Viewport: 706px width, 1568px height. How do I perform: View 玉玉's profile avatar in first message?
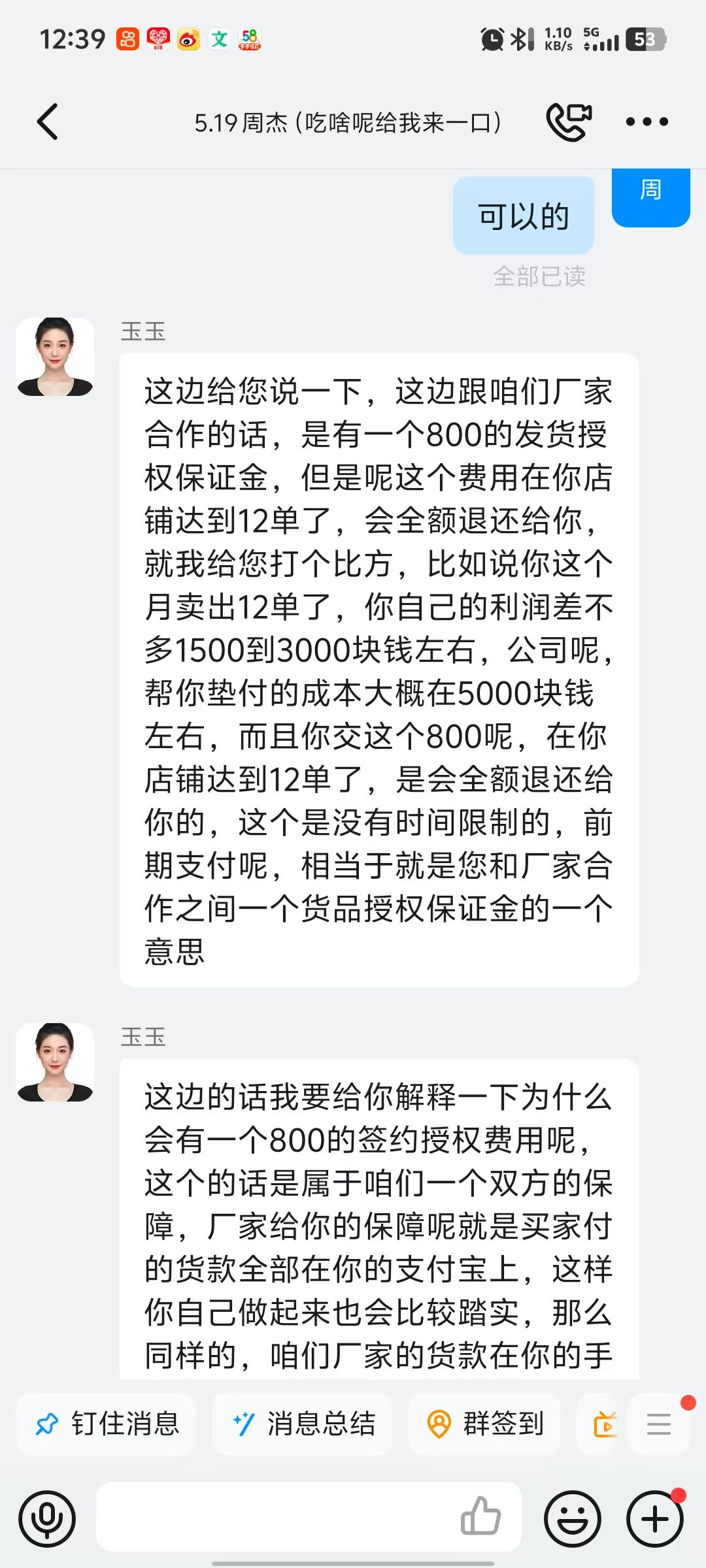[x=55, y=357]
